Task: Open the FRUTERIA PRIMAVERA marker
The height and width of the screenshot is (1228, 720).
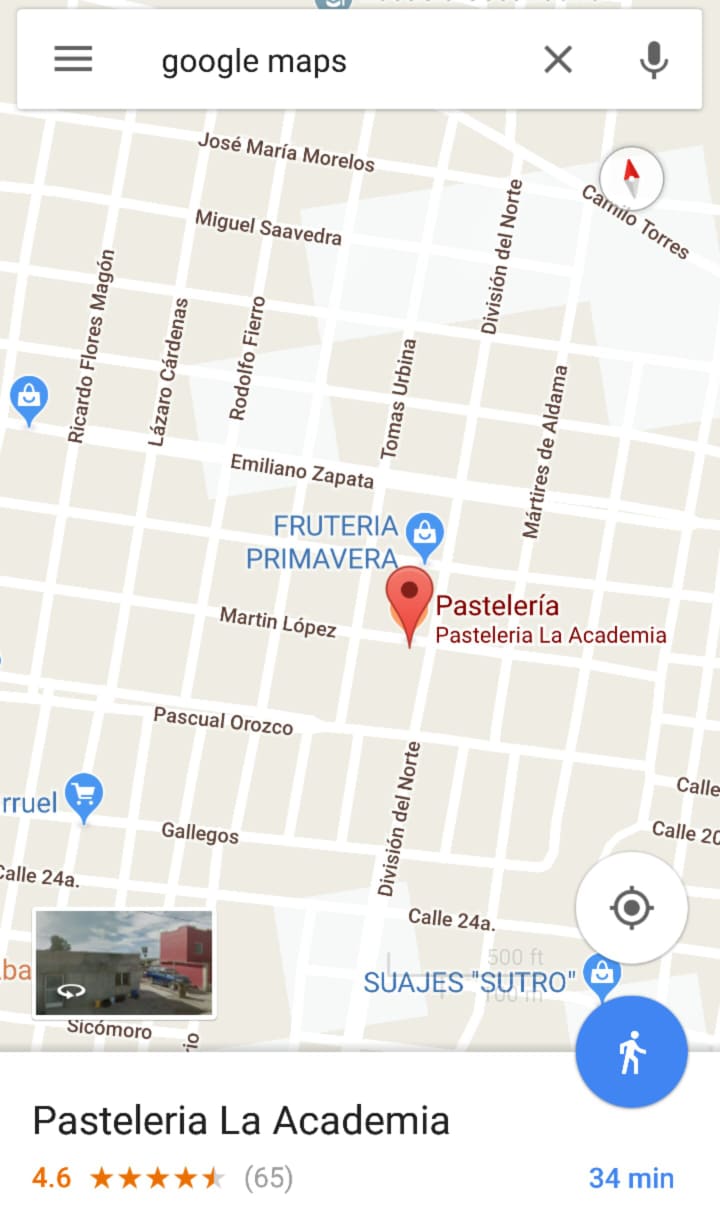Action: pos(427,534)
